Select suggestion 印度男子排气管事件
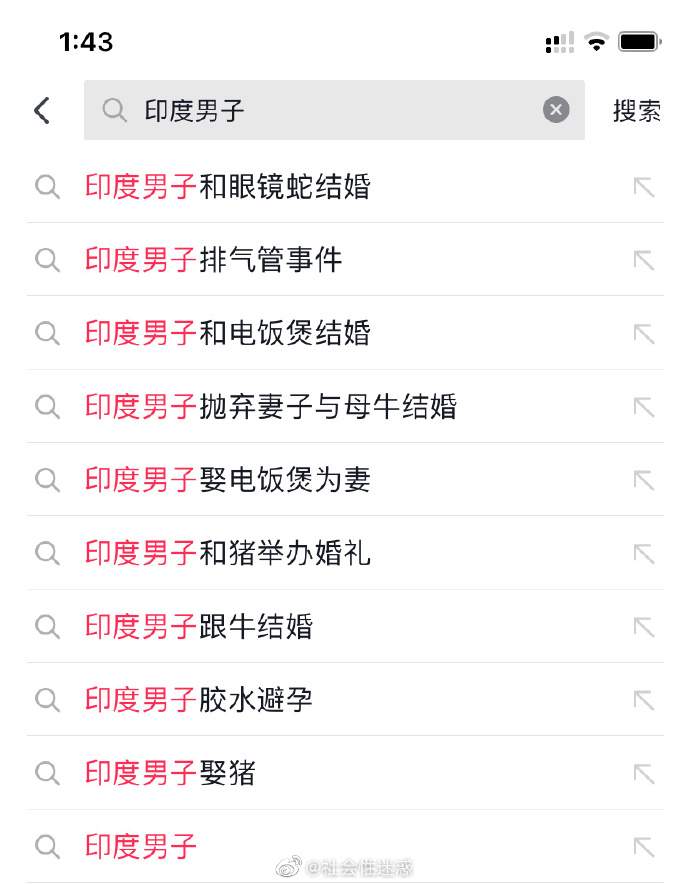 pos(214,260)
